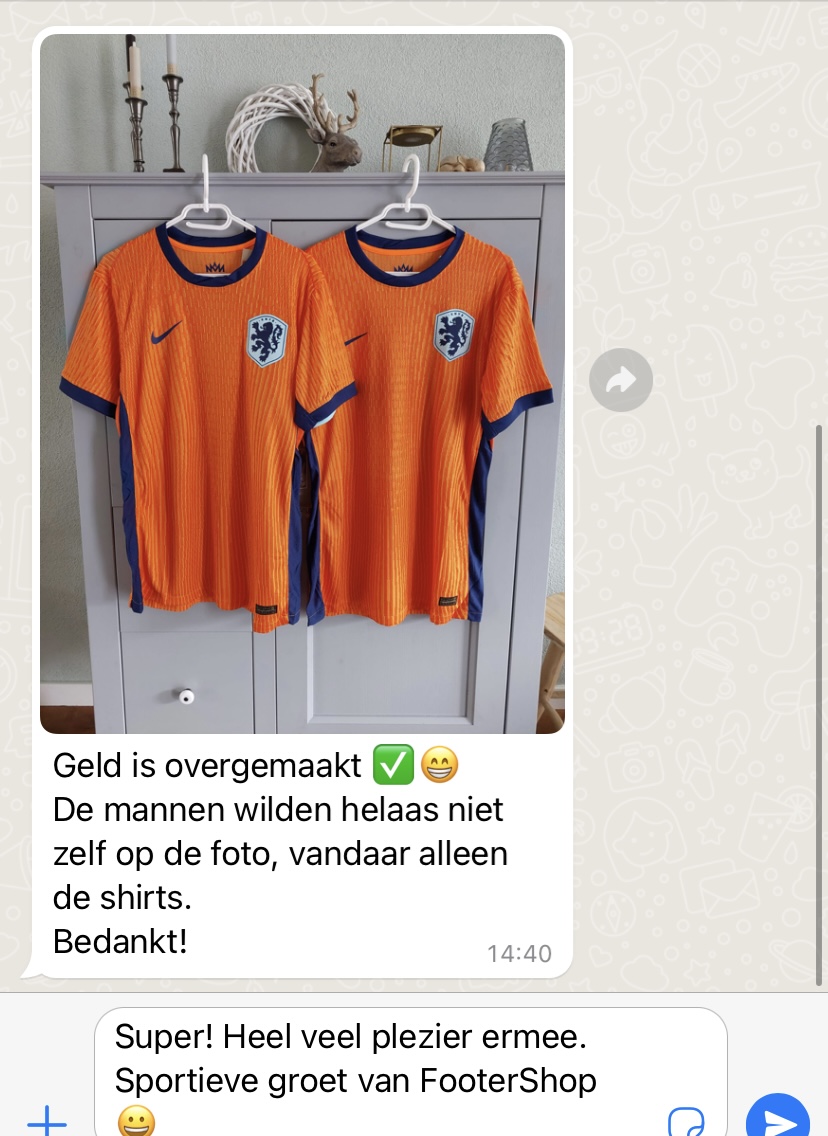This screenshot has width=828, height=1136.
Task: Forward the photo using the arrow icon
Action: point(621,380)
